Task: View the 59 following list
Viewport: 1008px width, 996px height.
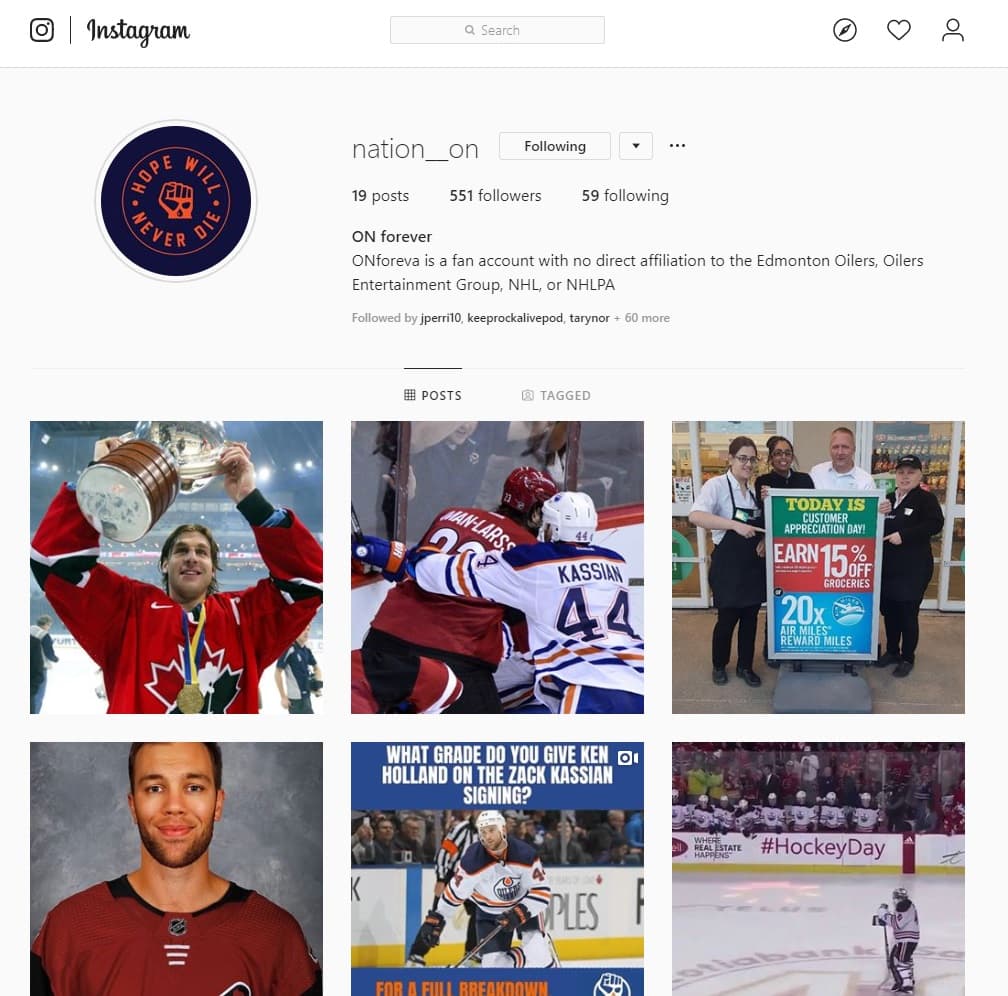Action: tap(625, 196)
